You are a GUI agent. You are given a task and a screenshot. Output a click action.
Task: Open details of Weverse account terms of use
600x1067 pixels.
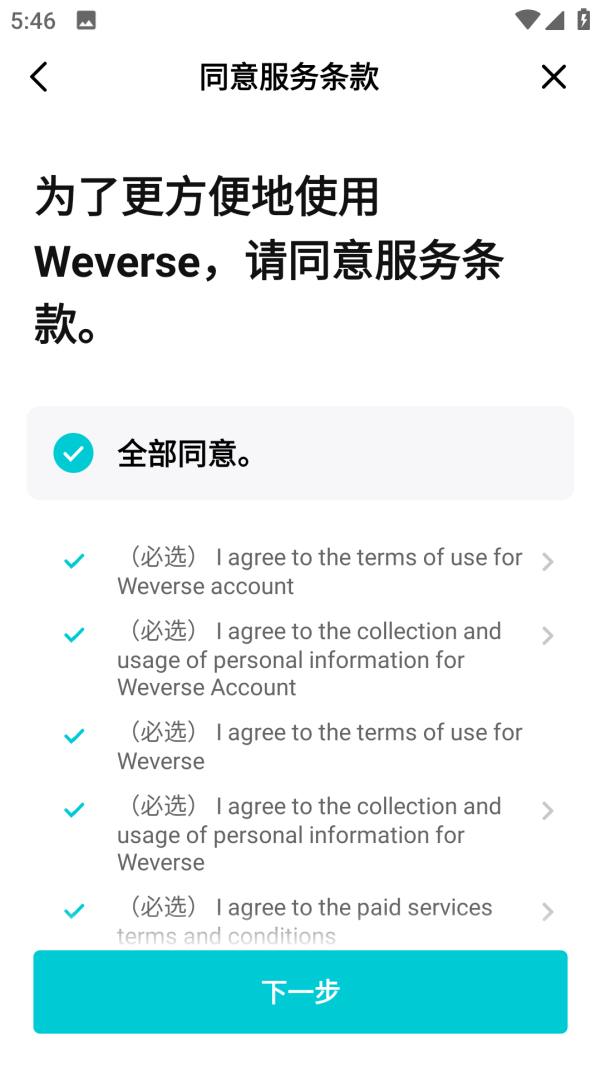pos(547,562)
